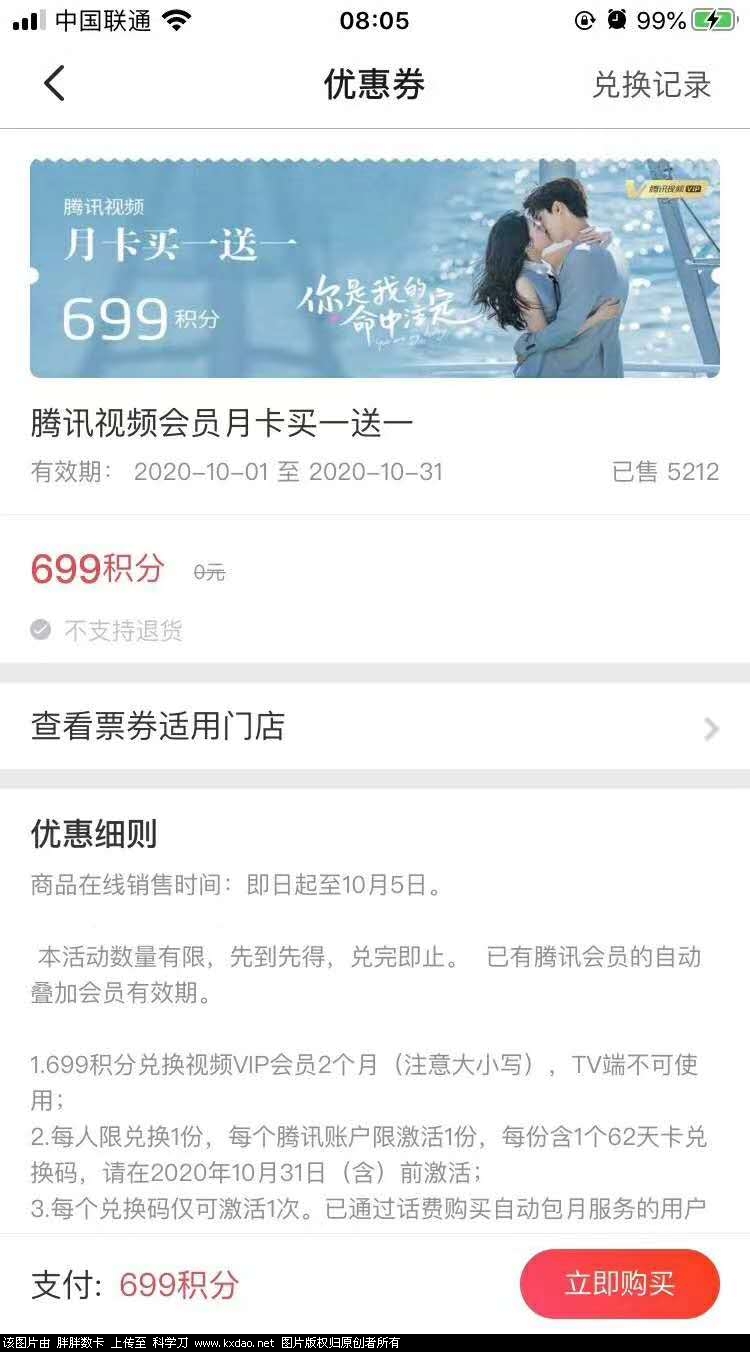Open 兑换记录 exchange records
The image size is (750, 1352).
point(651,85)
